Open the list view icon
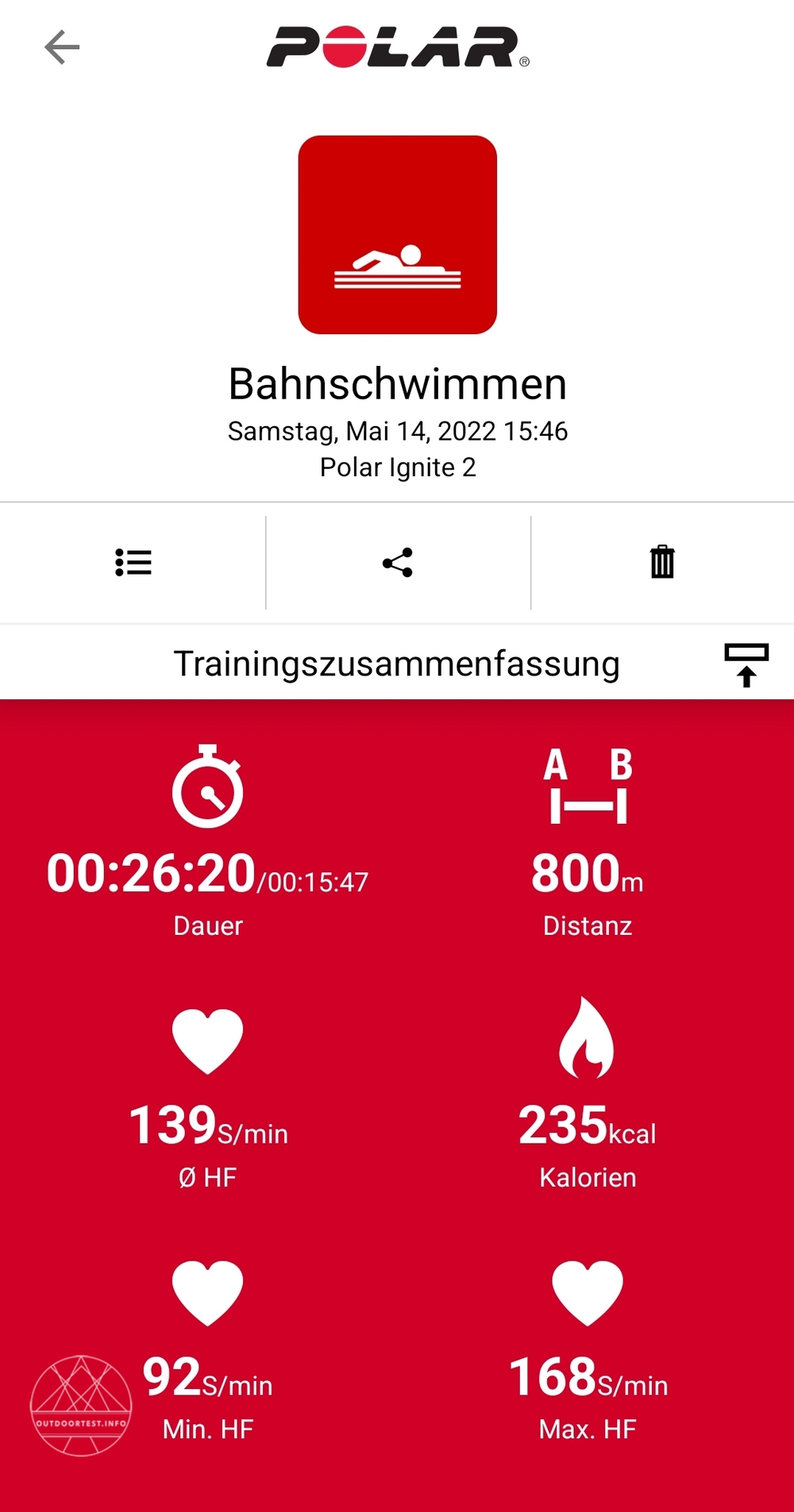This screenshot has height=1512, width=794. (x=133, y=563)
